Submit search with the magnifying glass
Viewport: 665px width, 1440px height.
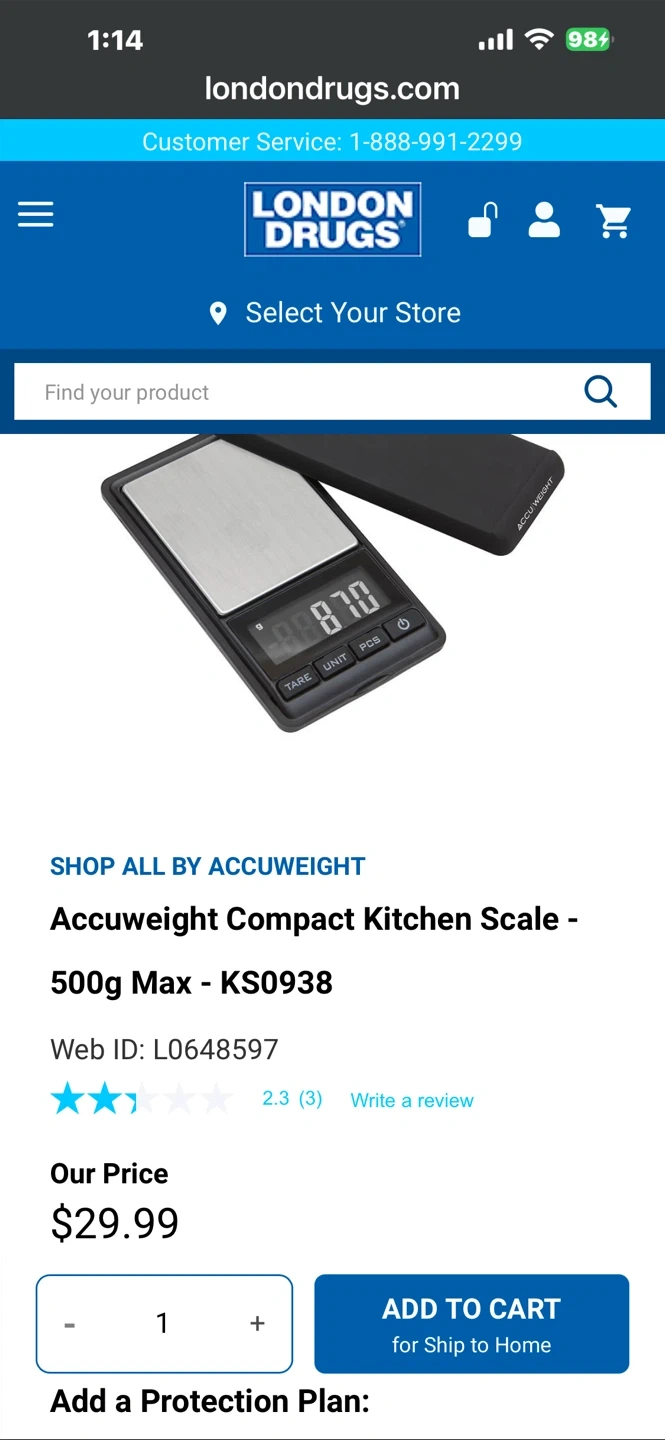(600, 392)
